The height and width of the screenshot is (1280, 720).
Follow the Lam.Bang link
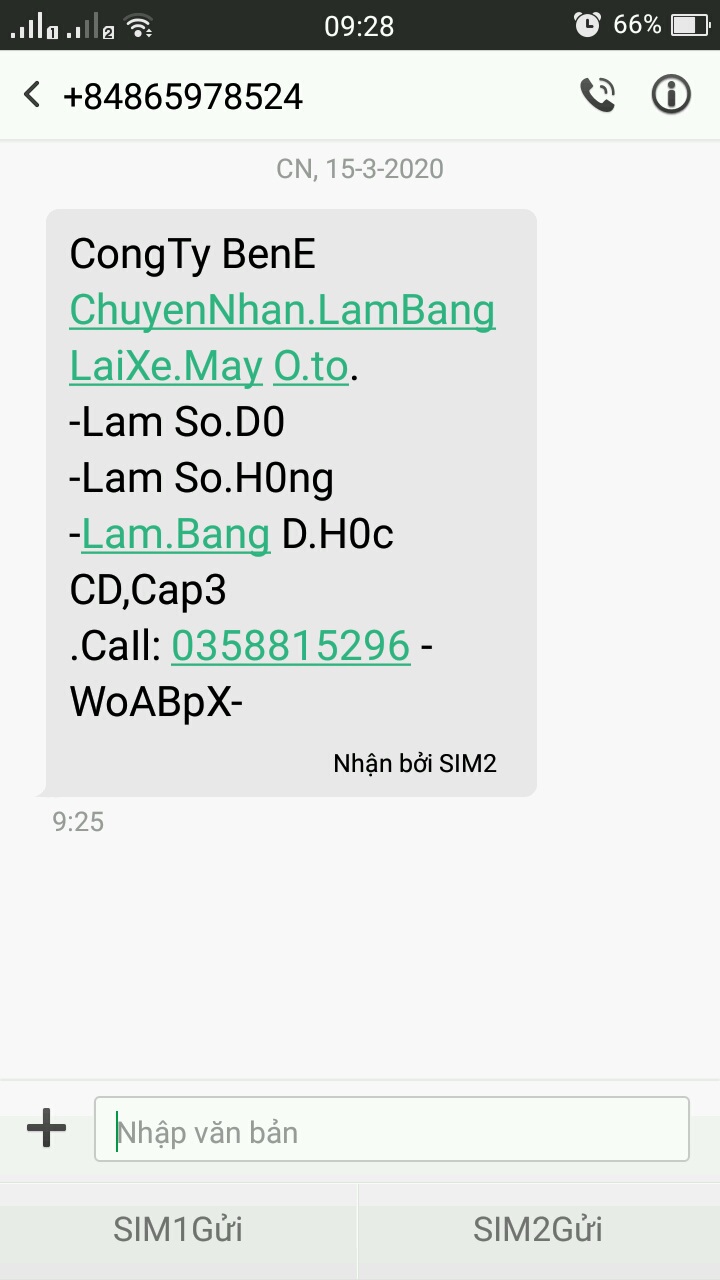176,535
